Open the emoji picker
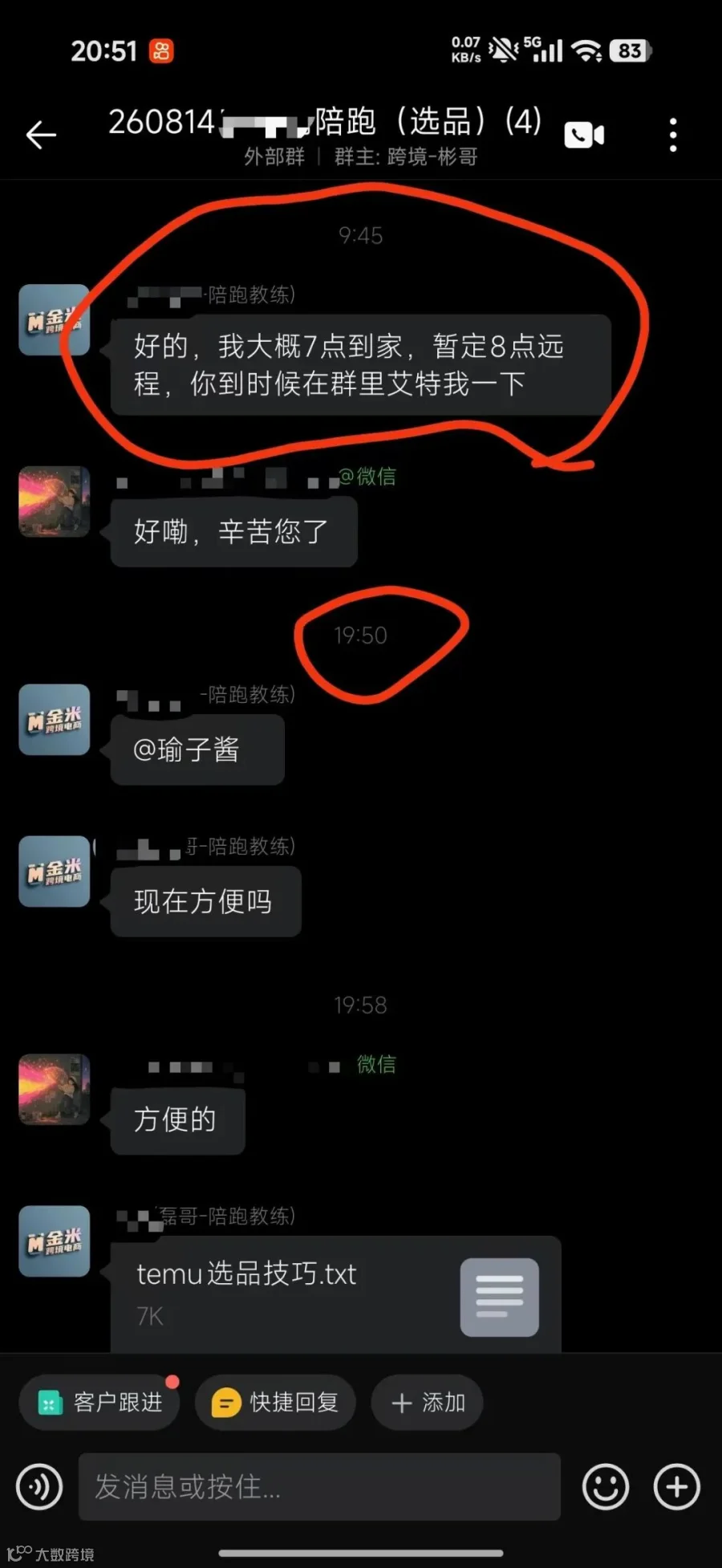Image resolution: width=722 pixels, height=1568 pixels. click(x=606, y=1487)
